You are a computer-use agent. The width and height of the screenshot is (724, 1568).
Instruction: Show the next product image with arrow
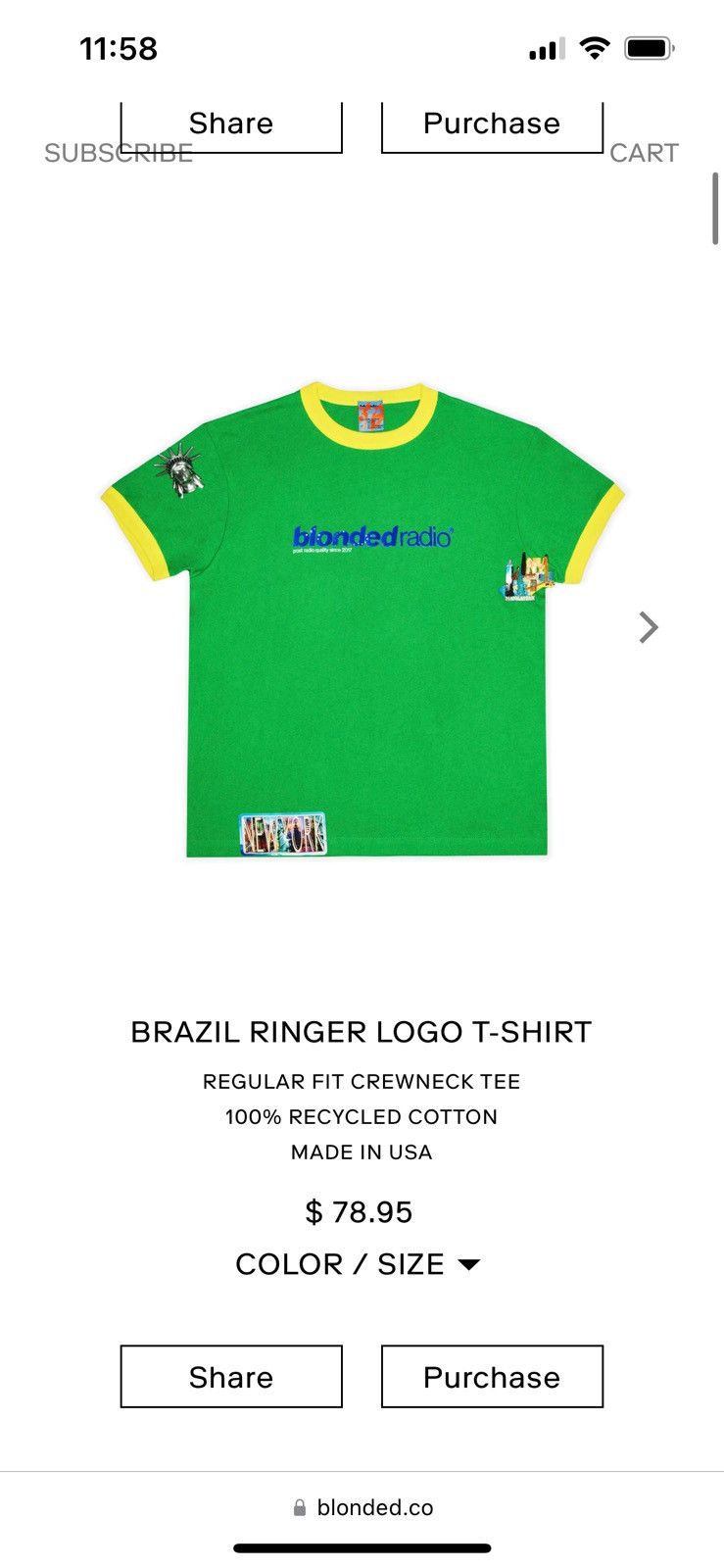pos(649,627)
